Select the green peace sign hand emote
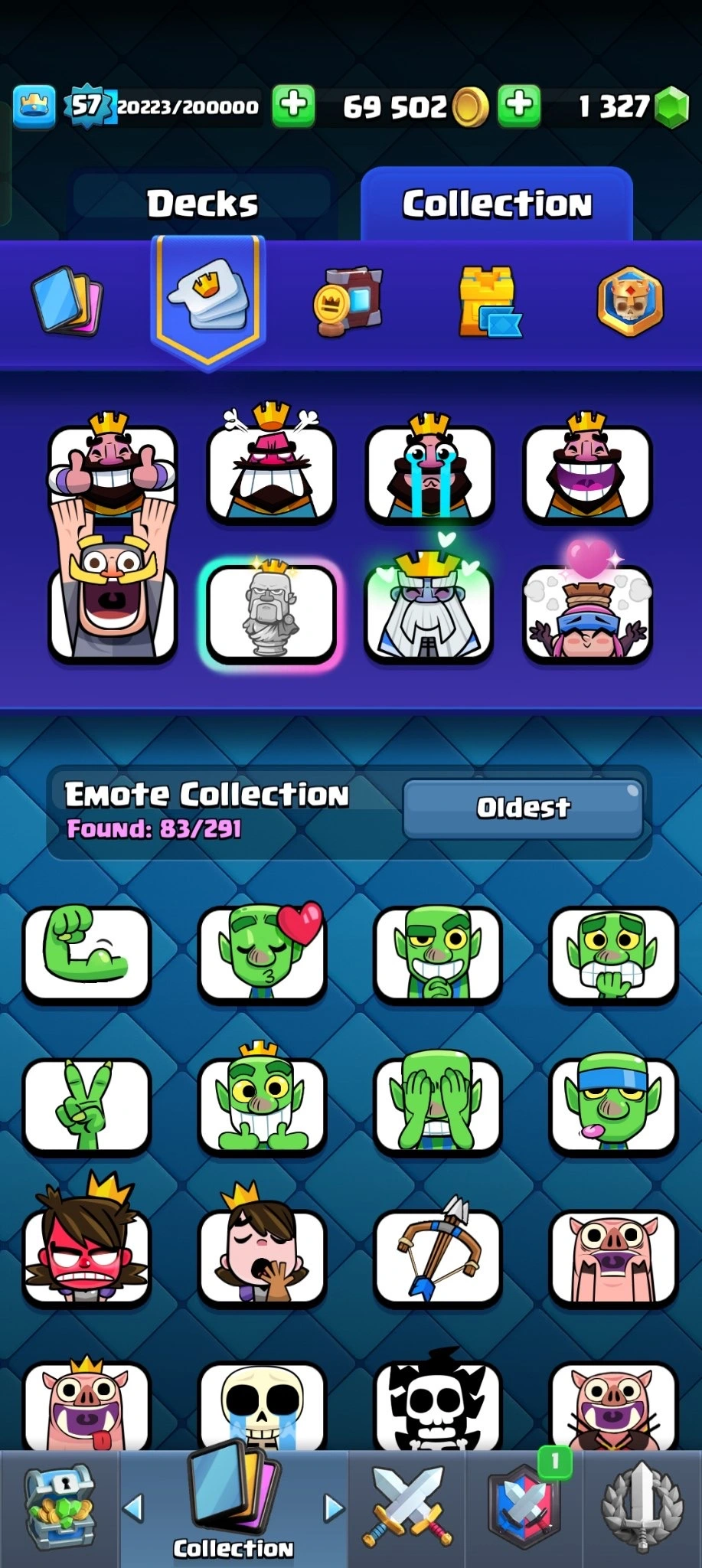Image resolution: width=702 pixels, height=1568 pixels. click(87, 1106)
